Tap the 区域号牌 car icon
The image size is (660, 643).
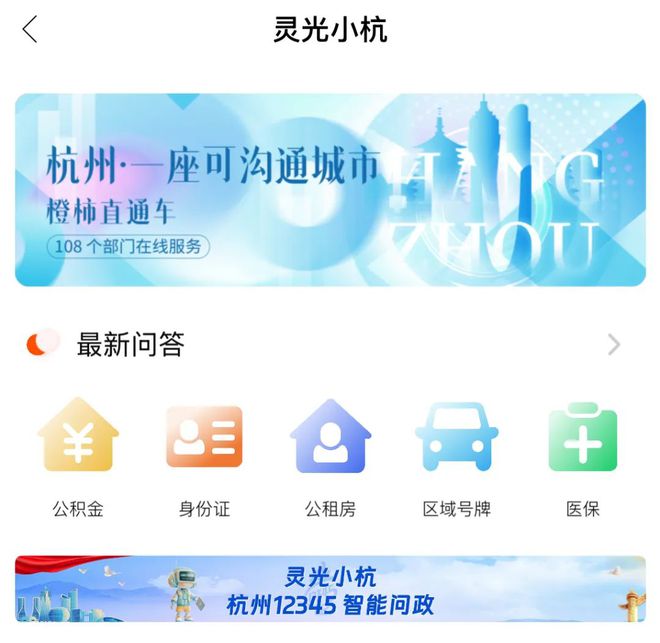click(456, 437)
